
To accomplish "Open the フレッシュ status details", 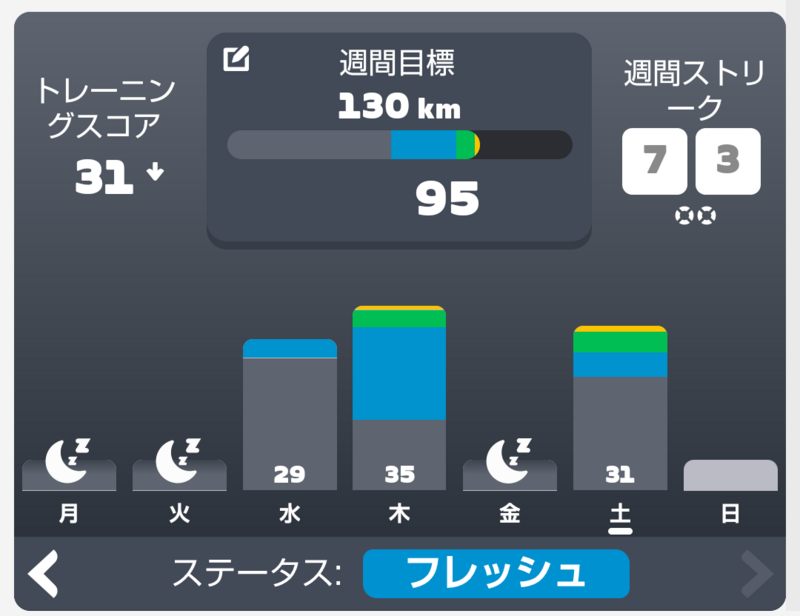I will [x=495, y=573].
